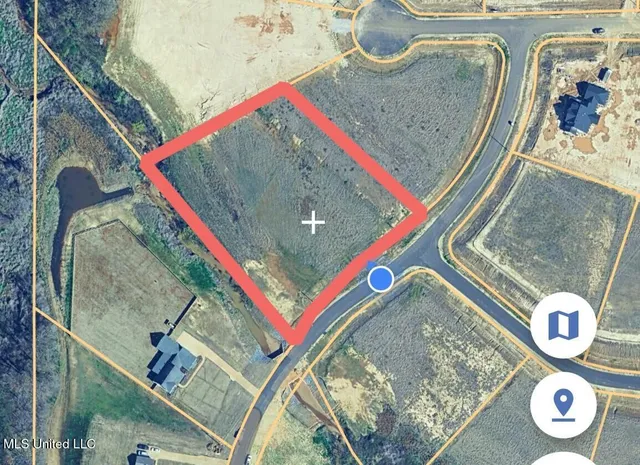Screen dimensions: 640x465
Task: Tap the location pin button
Action: pos(563,404)
